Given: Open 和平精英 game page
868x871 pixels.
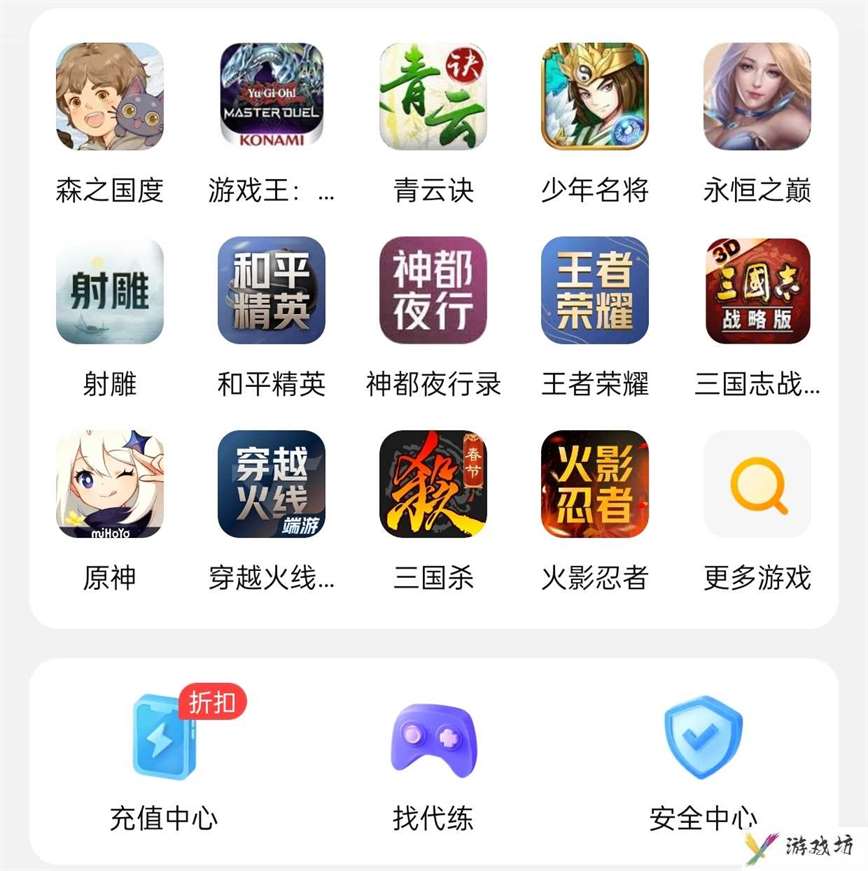Looking at the screenshot, I should 271,290.
